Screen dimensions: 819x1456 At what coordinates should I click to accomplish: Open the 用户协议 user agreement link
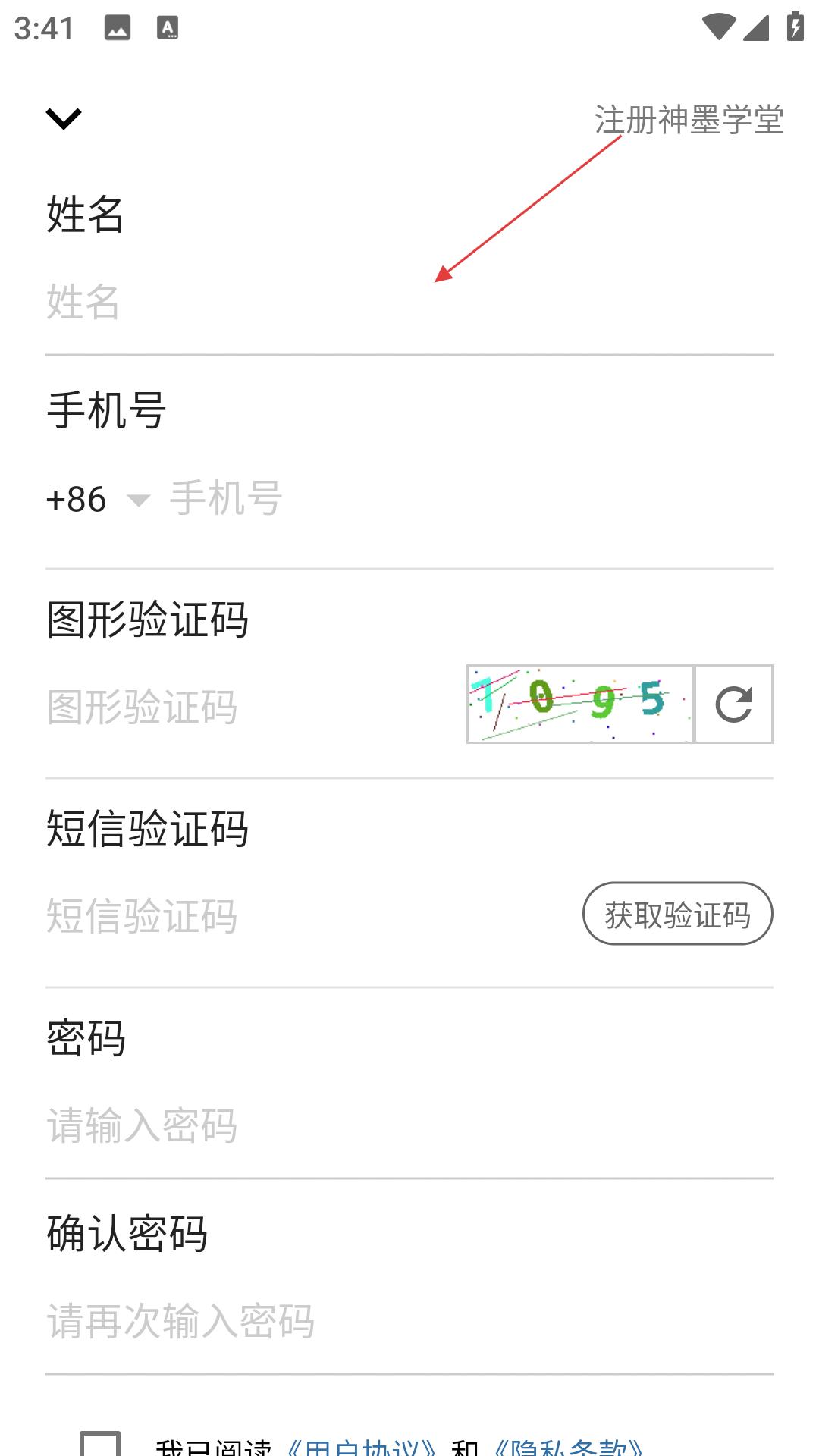pyautogui.click(x=362, y=1447)
